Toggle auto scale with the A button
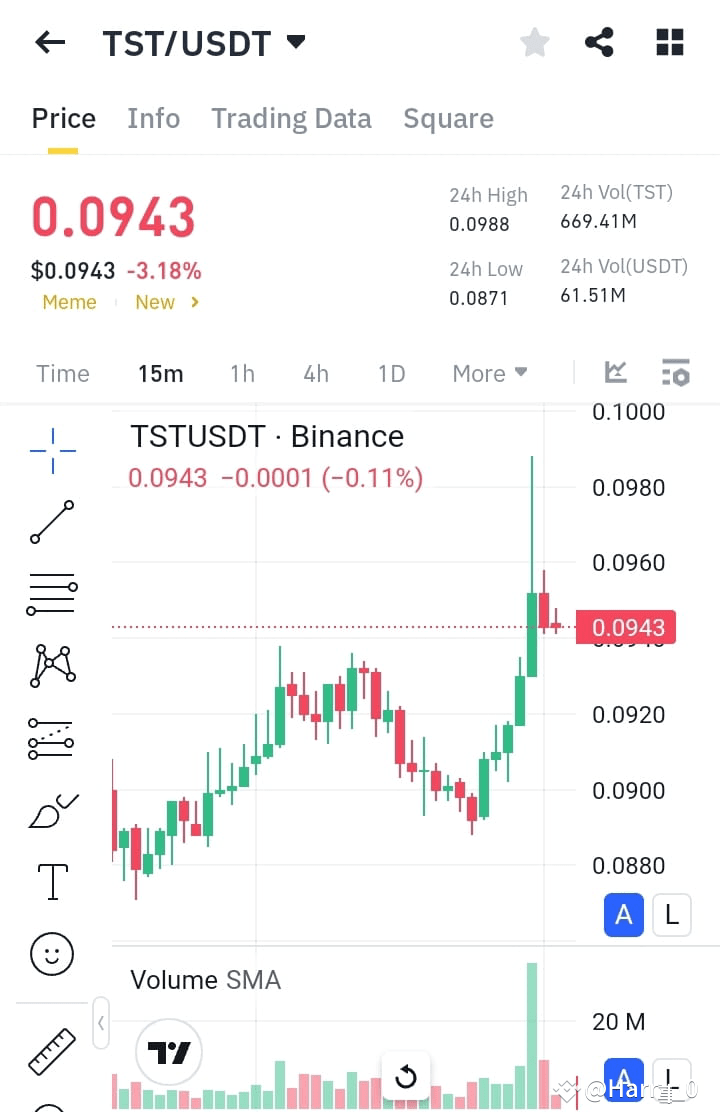 tap(623, 915)
